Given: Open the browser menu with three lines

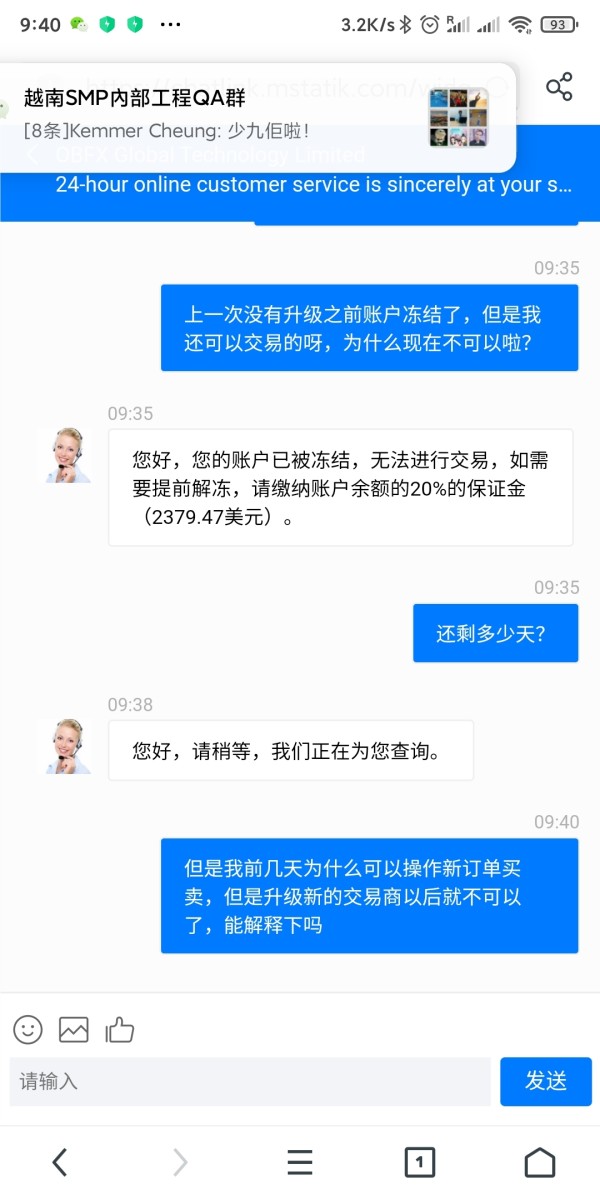Looking at the screenshot, I should 300,1162.
